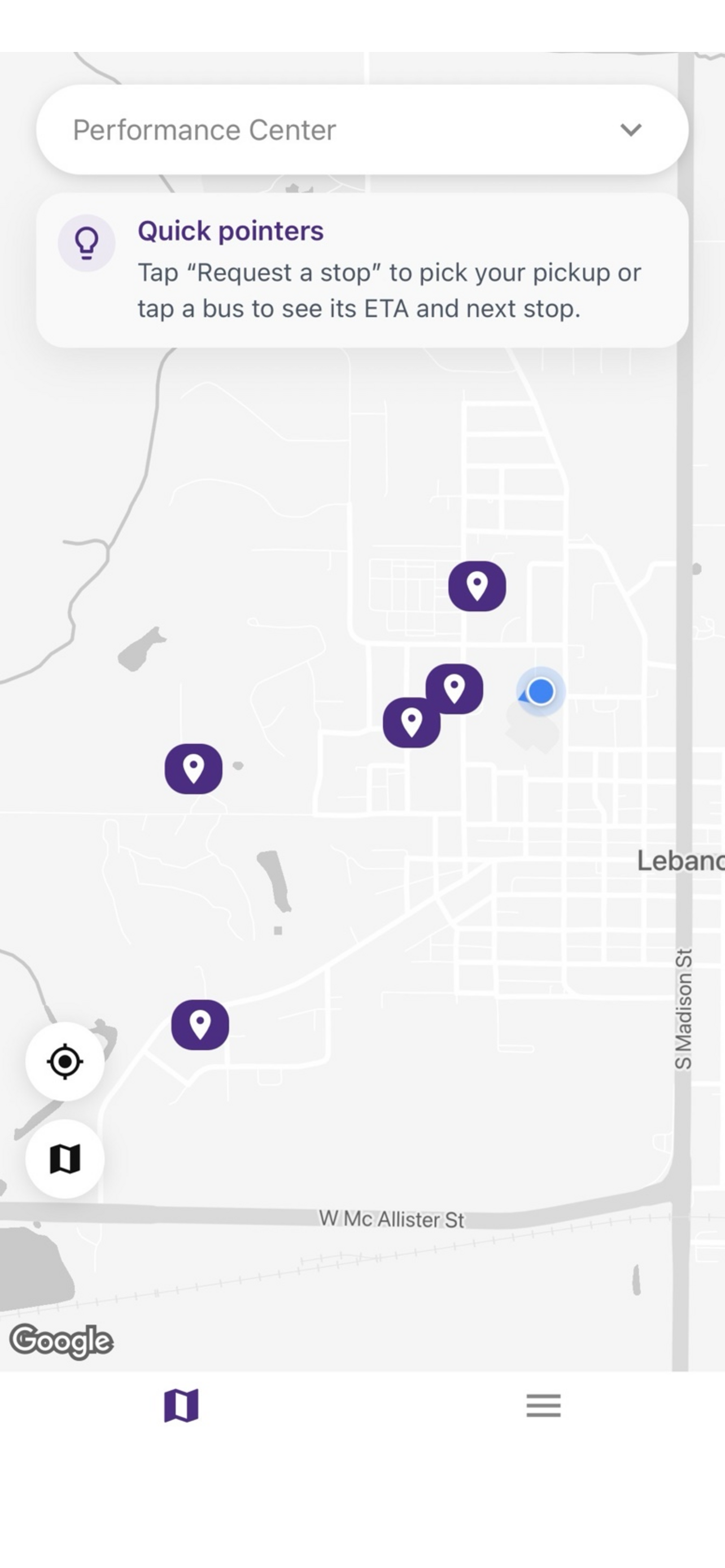Screen dimensions: 725x1568
Task: Tap the Quick pointers instruction text
Action: coord(390,290)
